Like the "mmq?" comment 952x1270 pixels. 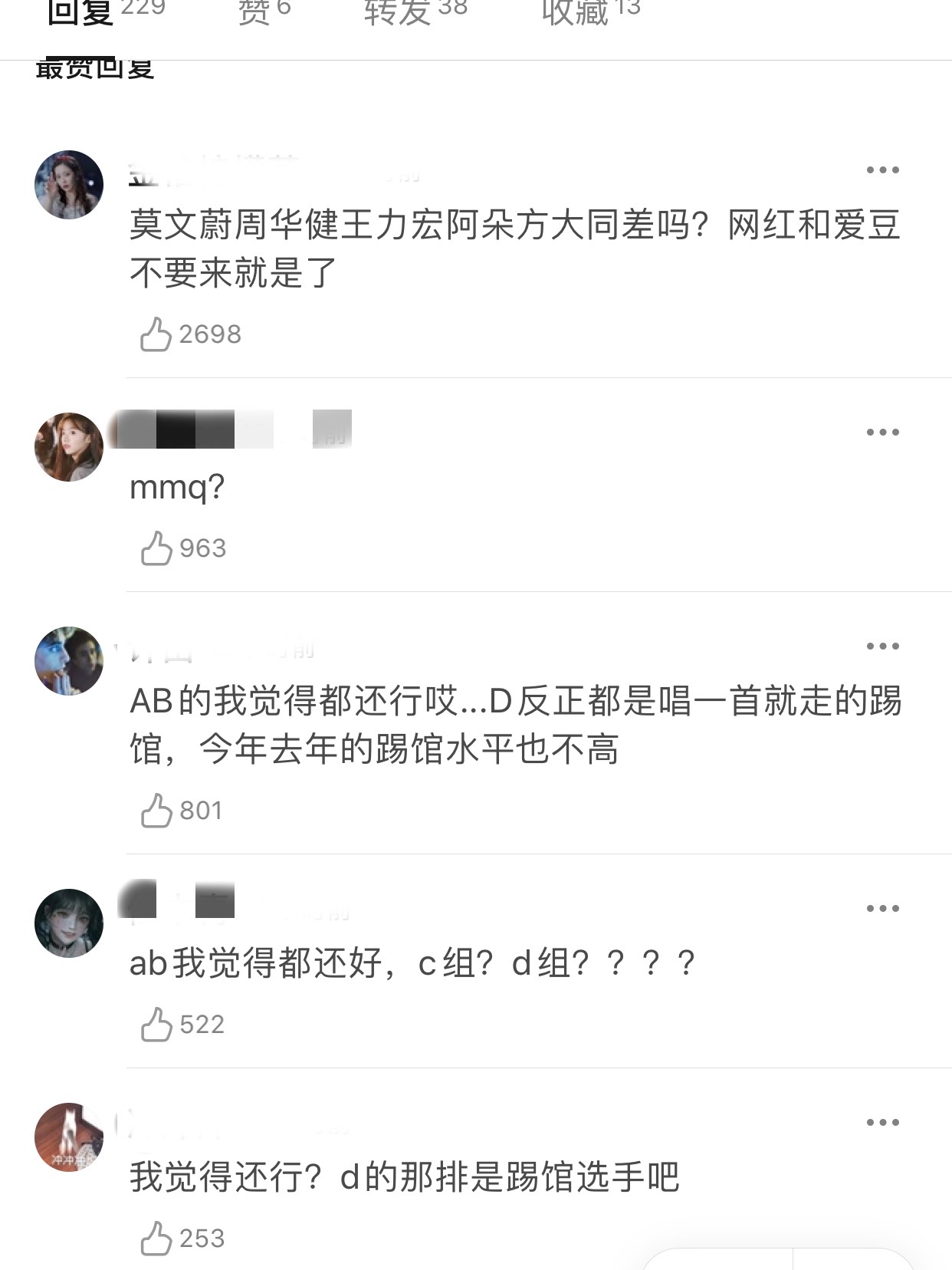156,548
